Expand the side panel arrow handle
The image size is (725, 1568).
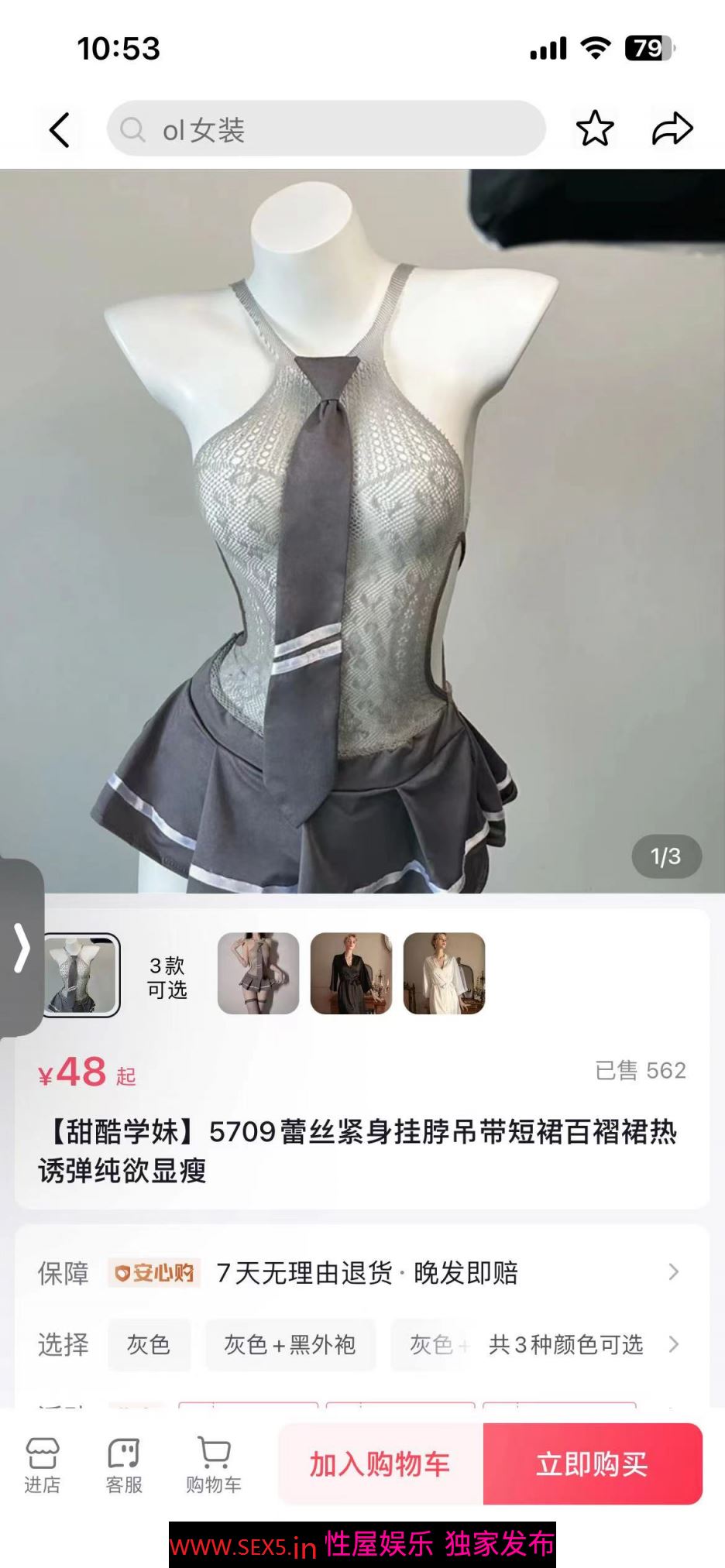pyautogui.click(x=21, y=947)
